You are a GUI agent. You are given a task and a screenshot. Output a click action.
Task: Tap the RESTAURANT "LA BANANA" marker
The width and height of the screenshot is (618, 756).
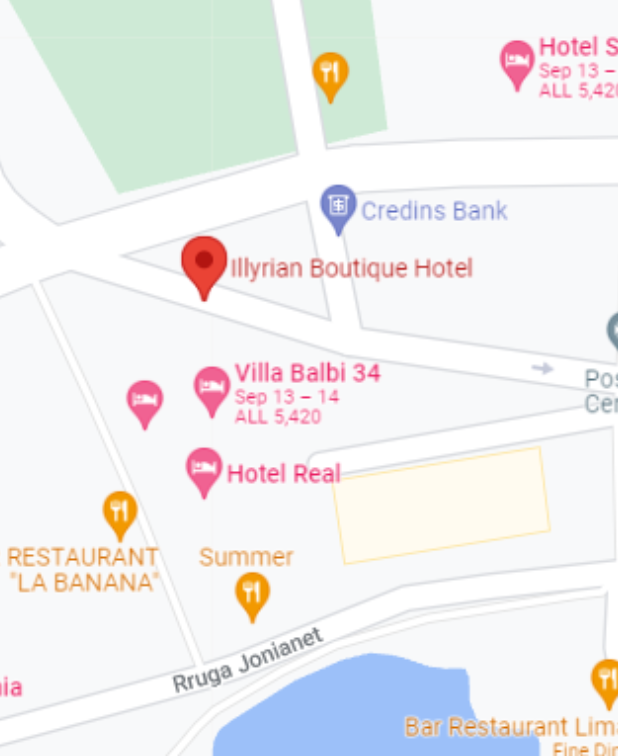coord(119,513)
